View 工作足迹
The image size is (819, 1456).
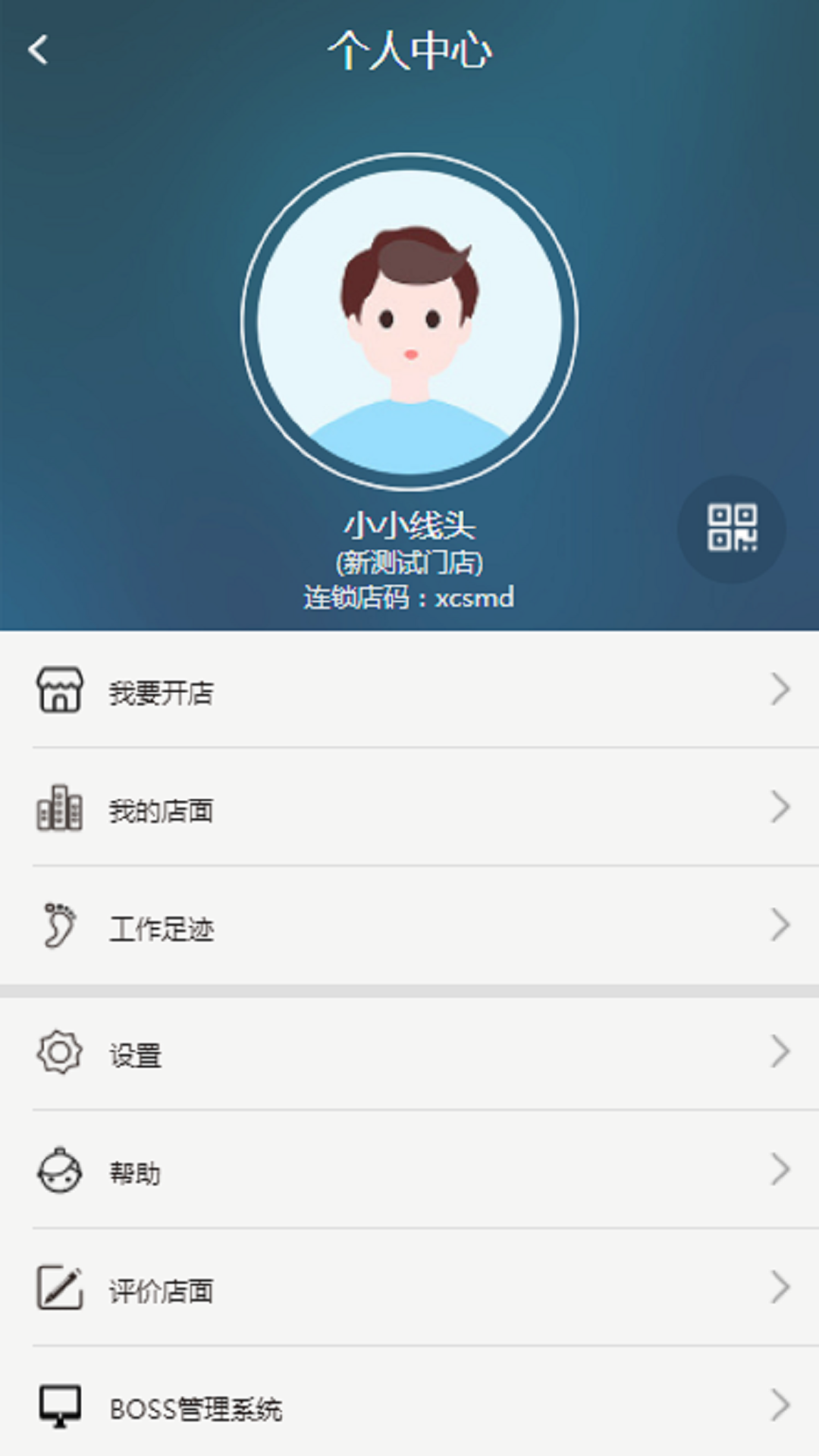click(x=409, y=927)
